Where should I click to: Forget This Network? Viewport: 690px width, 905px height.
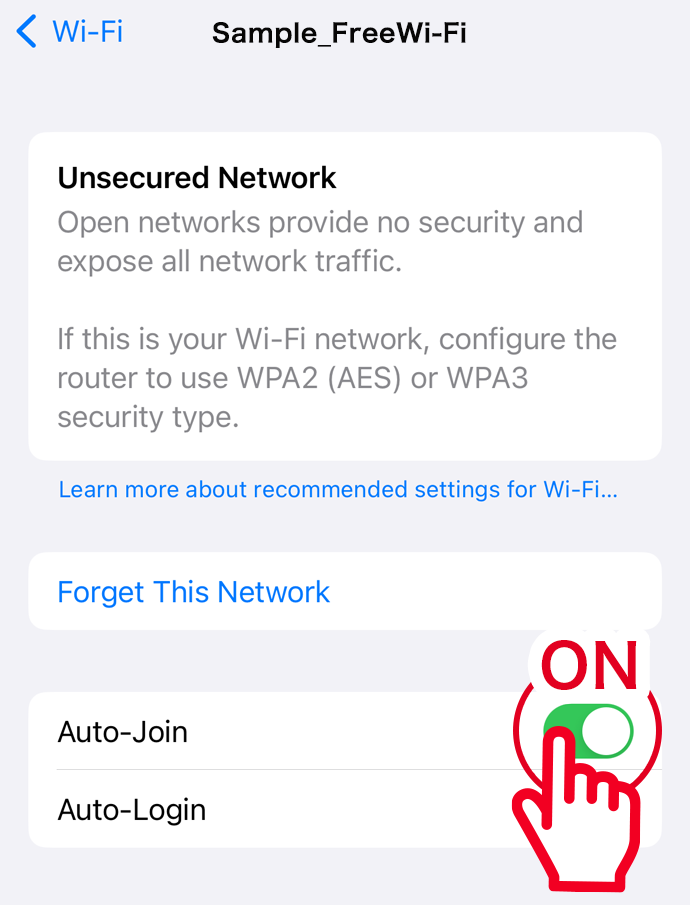[194, 592]
